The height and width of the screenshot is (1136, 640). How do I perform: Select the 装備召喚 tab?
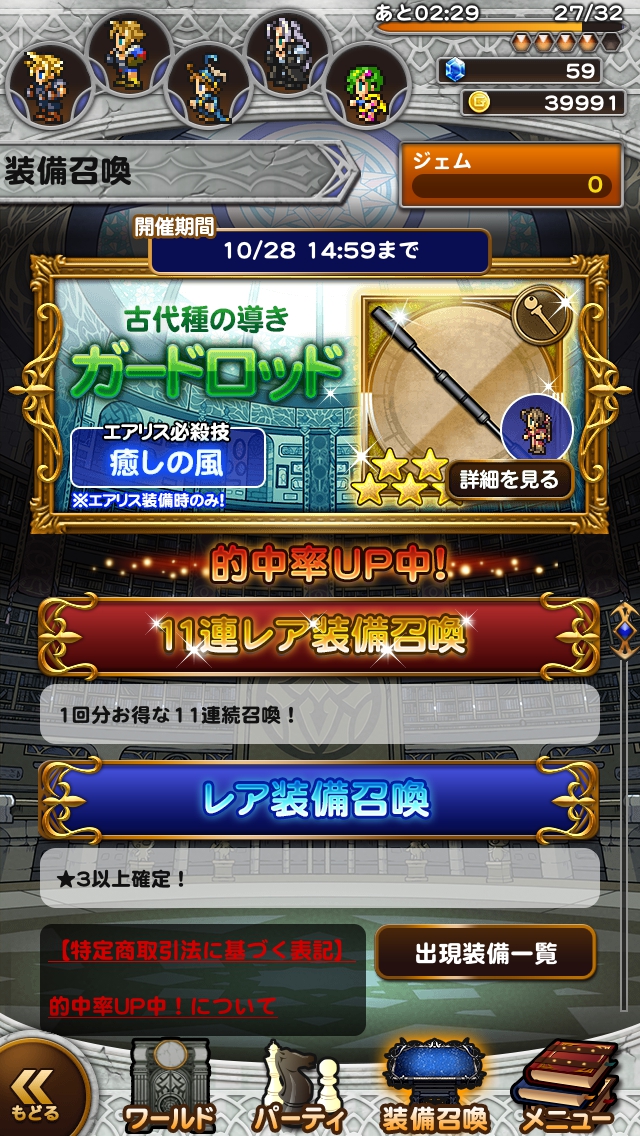[434, 1088]
